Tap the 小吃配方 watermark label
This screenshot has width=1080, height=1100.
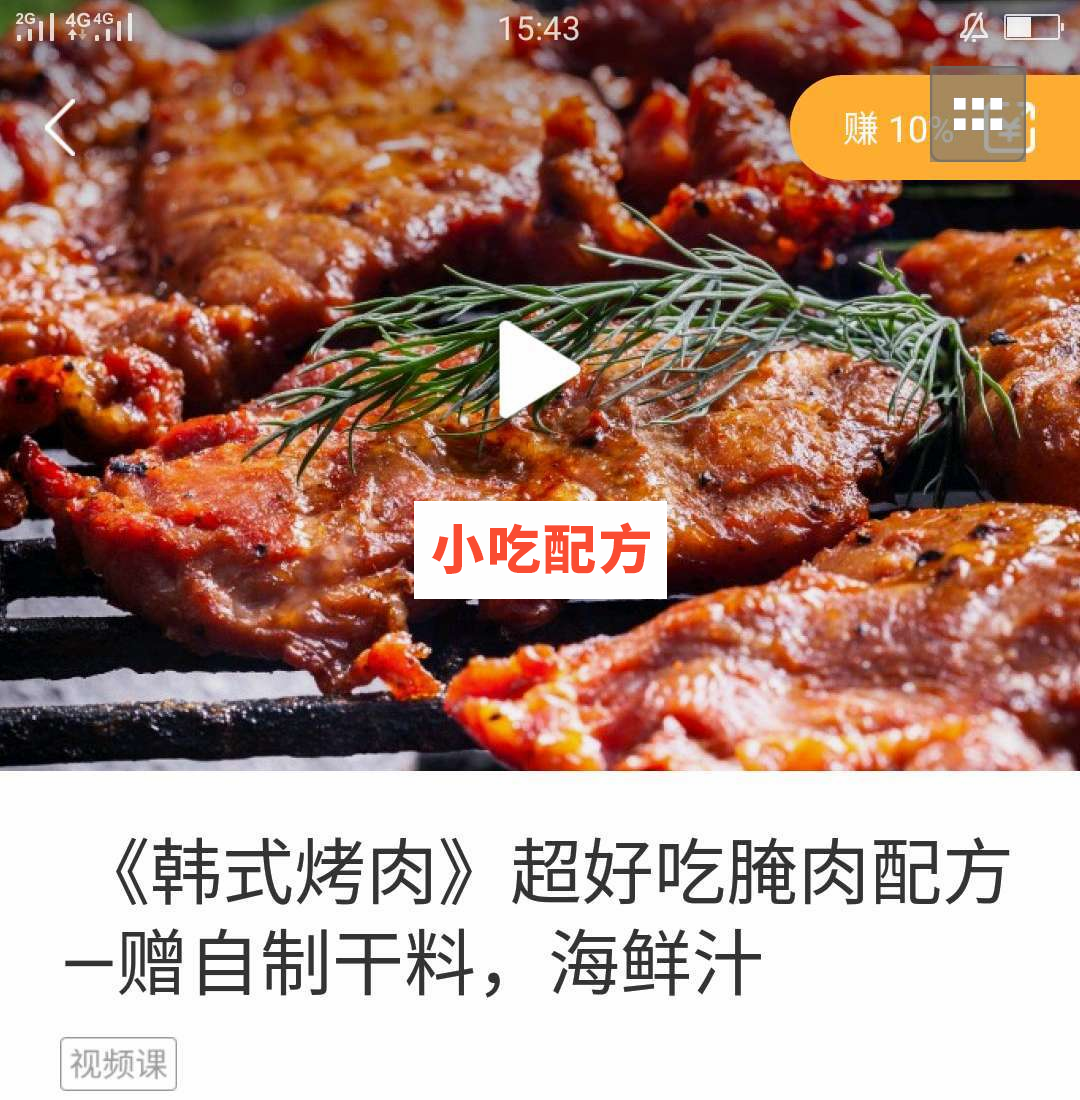540,548
